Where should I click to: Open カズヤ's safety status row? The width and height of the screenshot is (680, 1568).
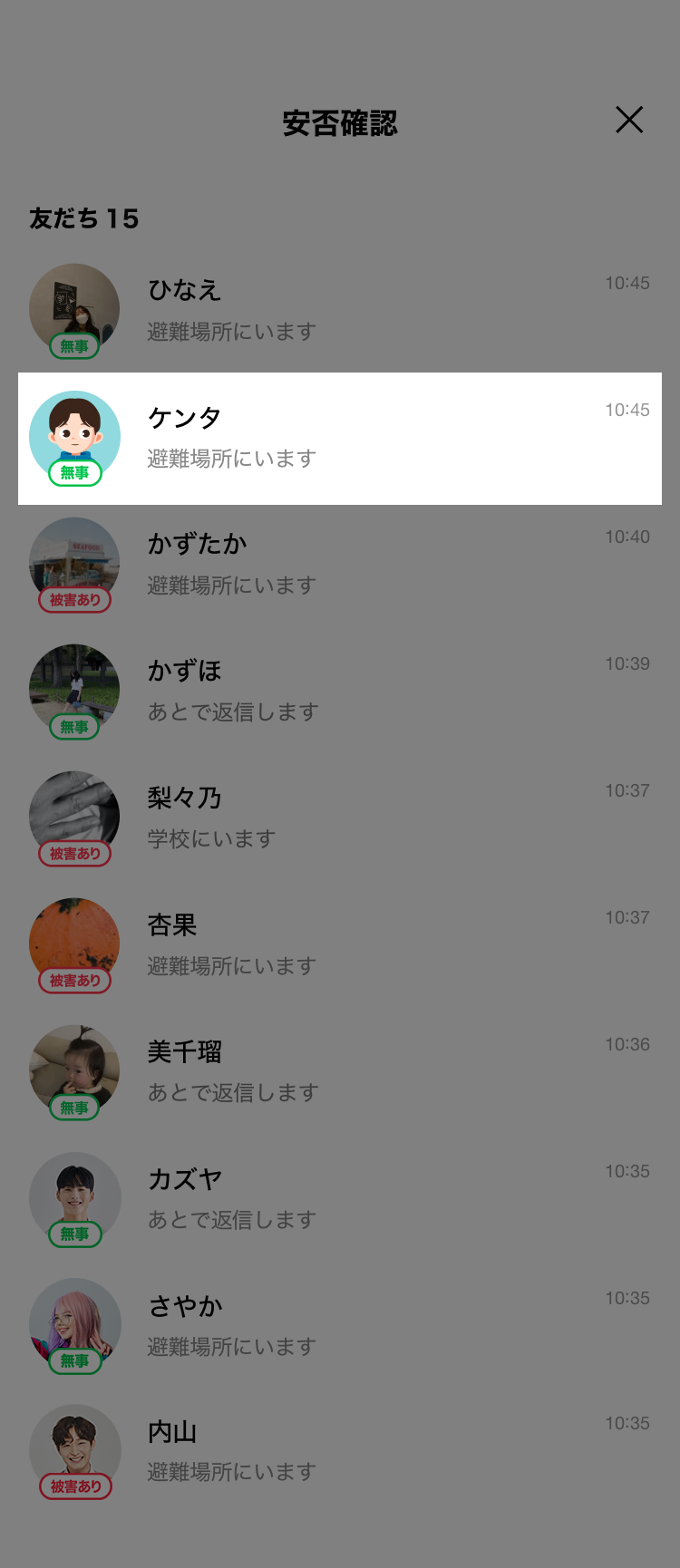tap(340, 1198)
